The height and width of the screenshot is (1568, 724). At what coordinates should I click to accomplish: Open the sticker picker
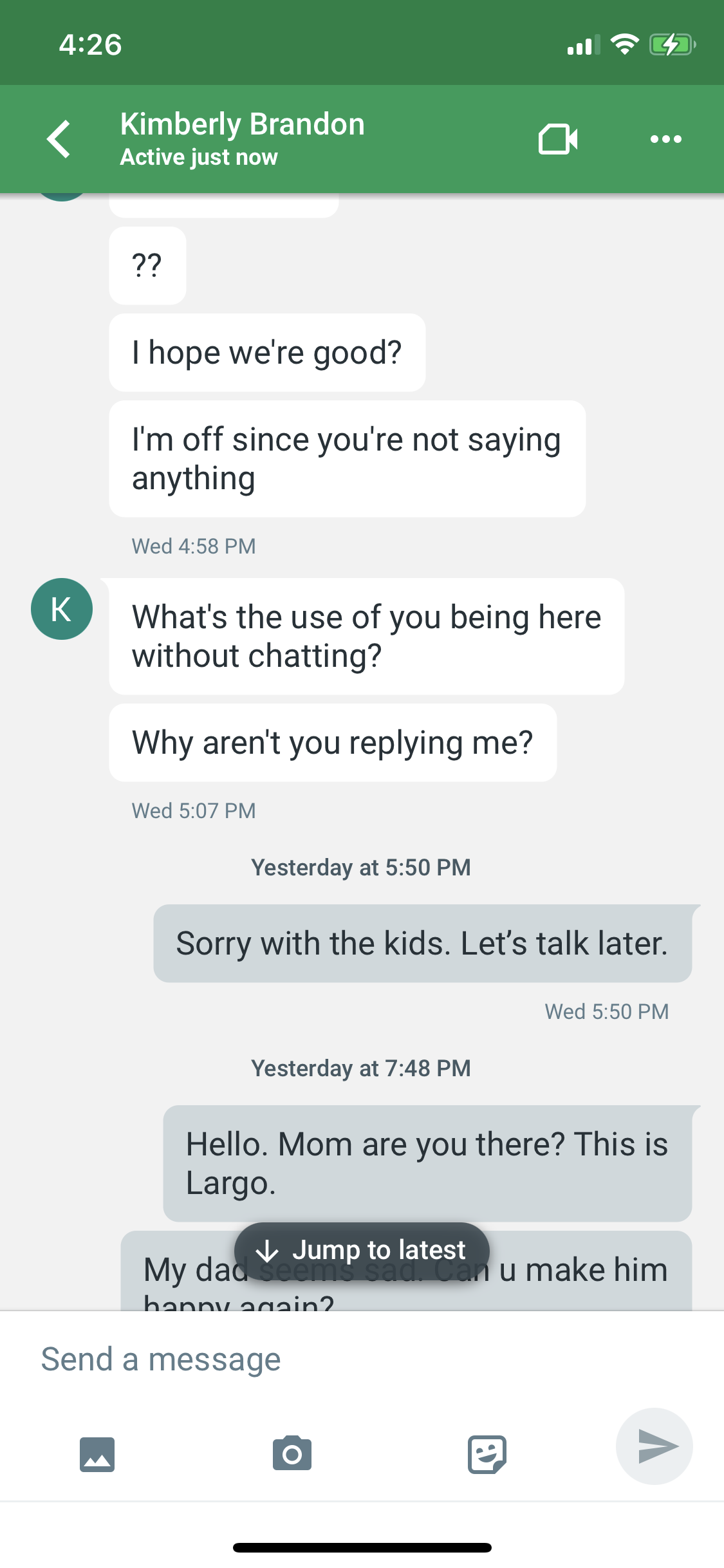pyautogui.click(x=487, y=1454)
